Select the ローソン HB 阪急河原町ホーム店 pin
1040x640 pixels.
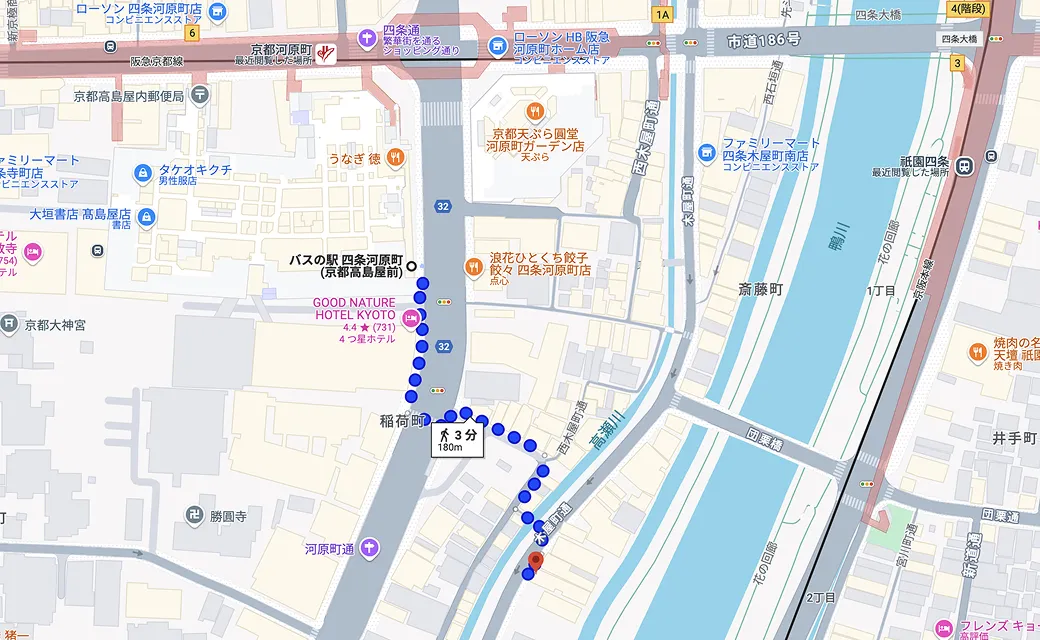497,44
